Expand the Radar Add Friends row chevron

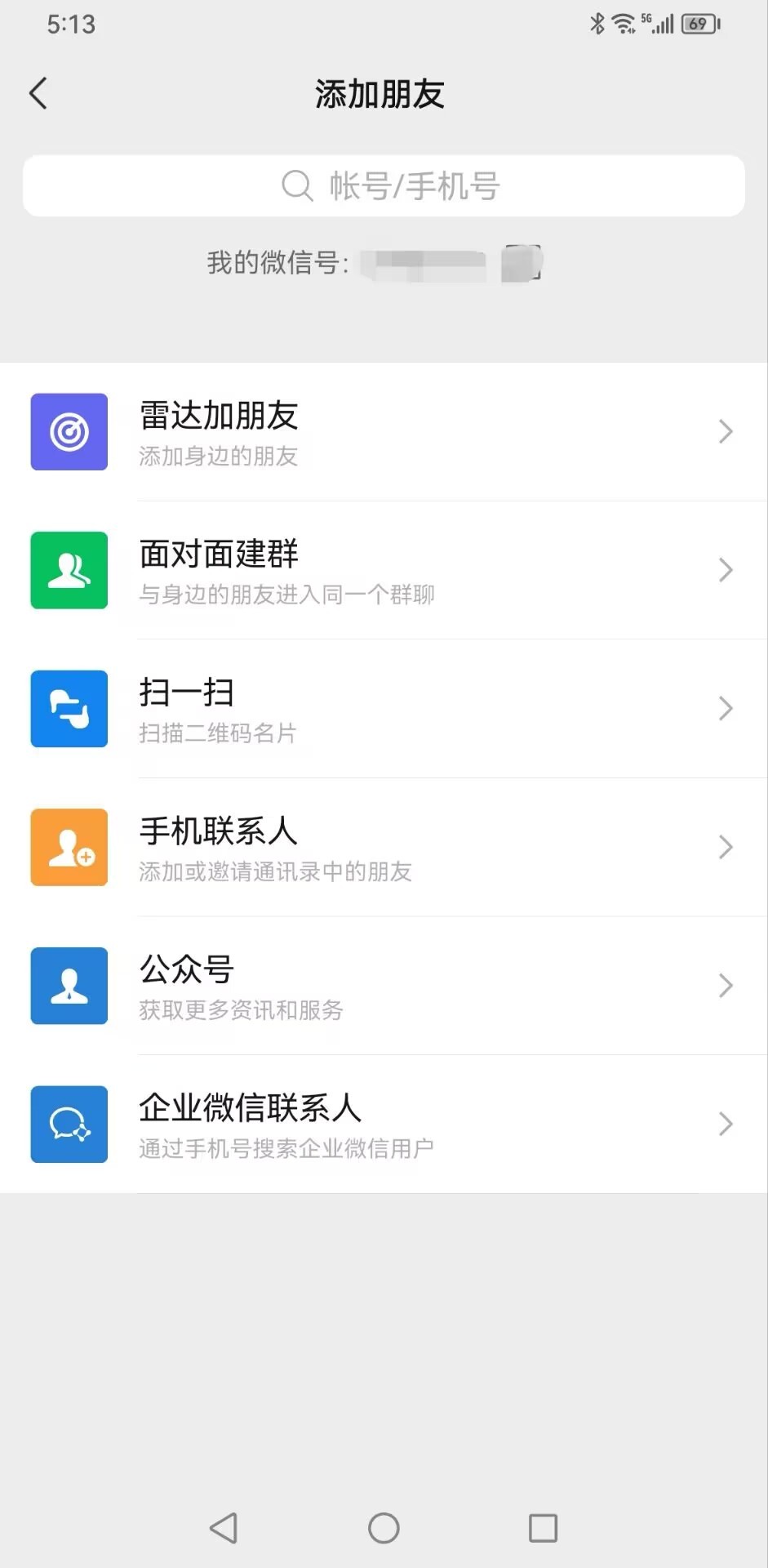[725, 432]
